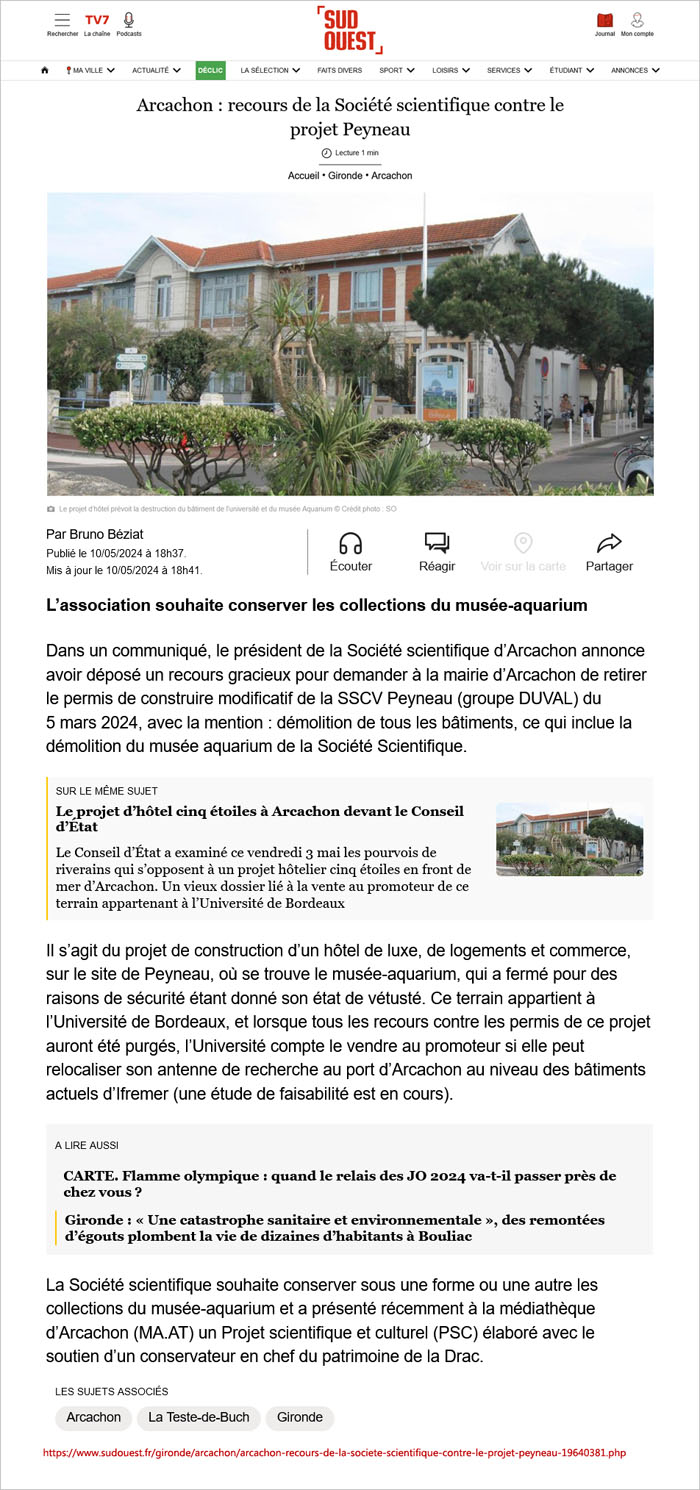Follow the Gironde breadcrumb link
Screen dimensions: 700x1490
tap(345, 175)
